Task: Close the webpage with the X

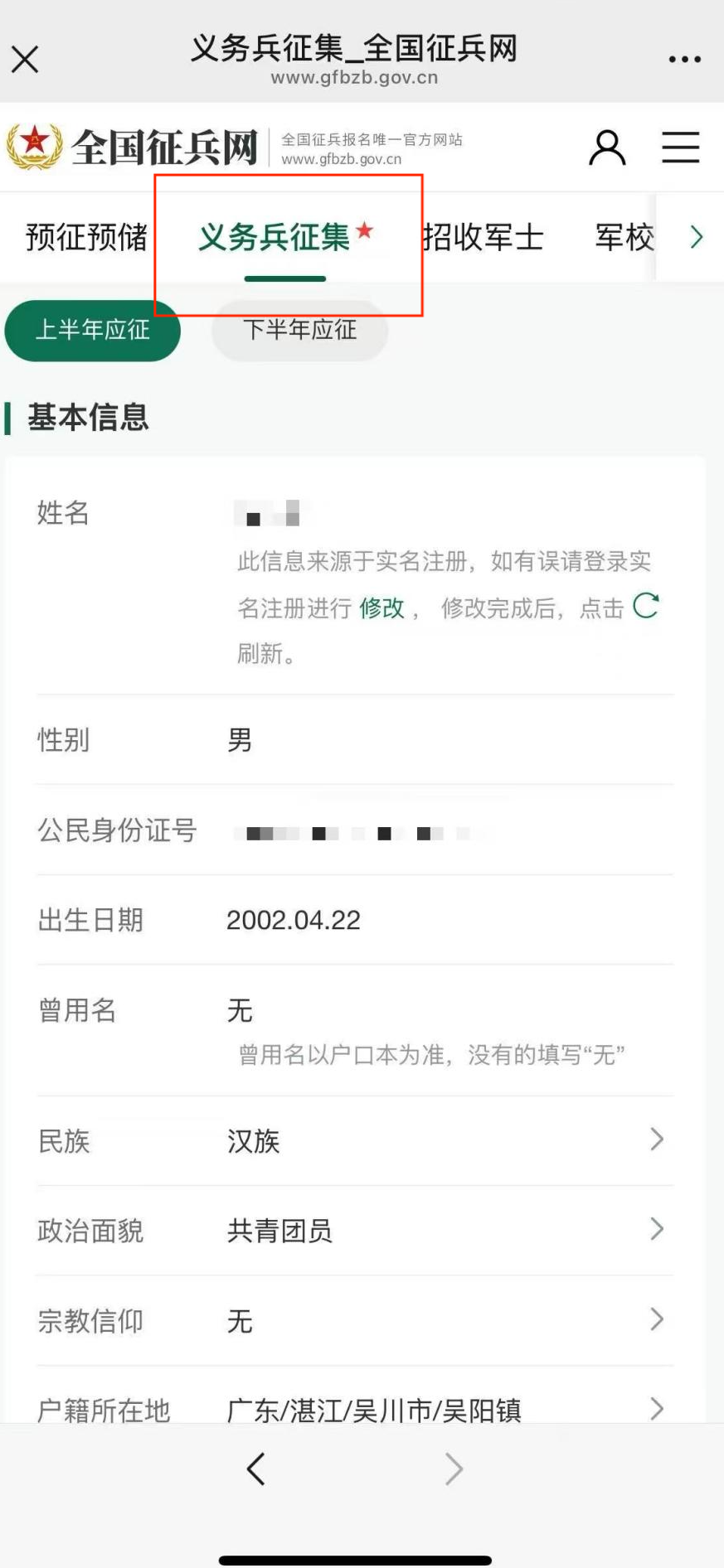Action: pos(25,60)
